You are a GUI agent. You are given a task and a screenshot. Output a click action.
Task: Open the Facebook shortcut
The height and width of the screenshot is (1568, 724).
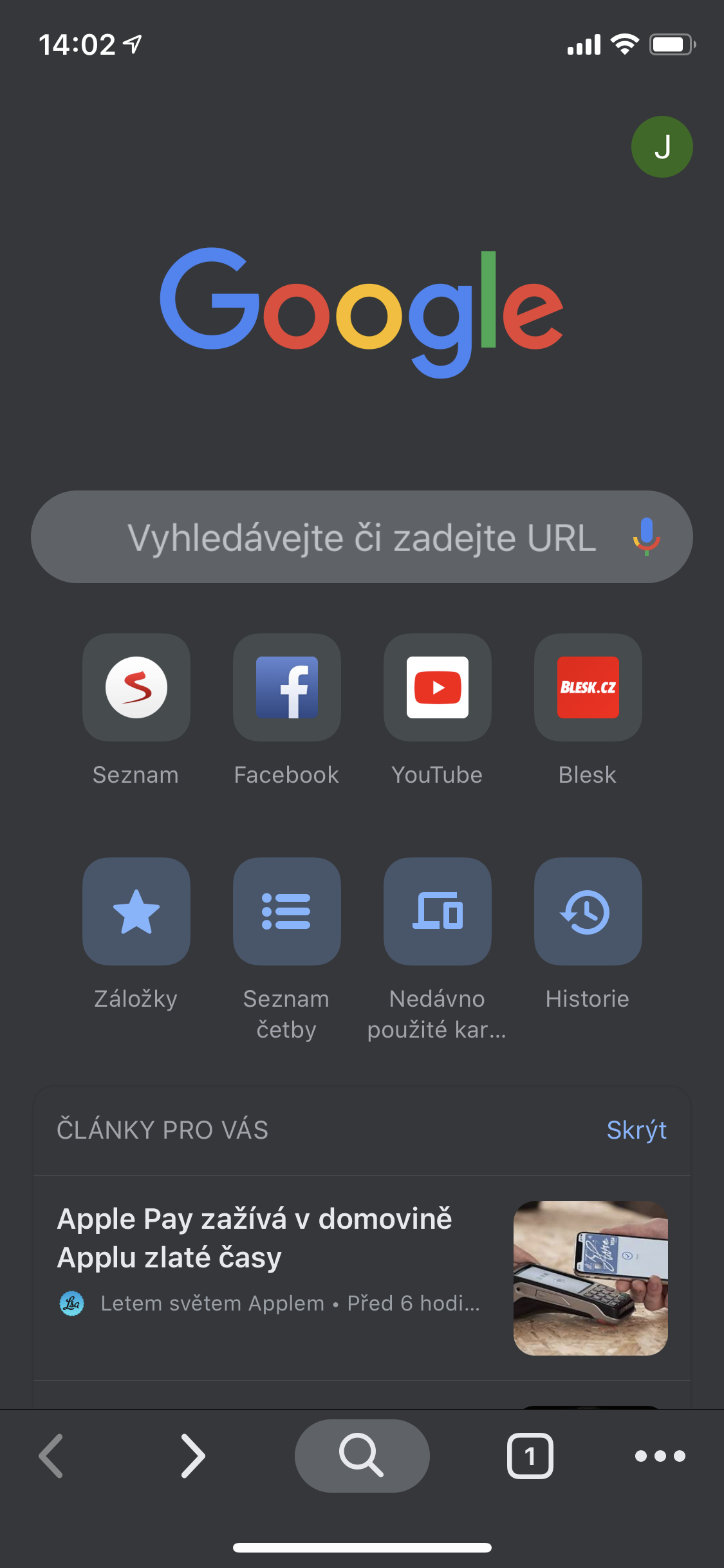click(x=287, y=687)
